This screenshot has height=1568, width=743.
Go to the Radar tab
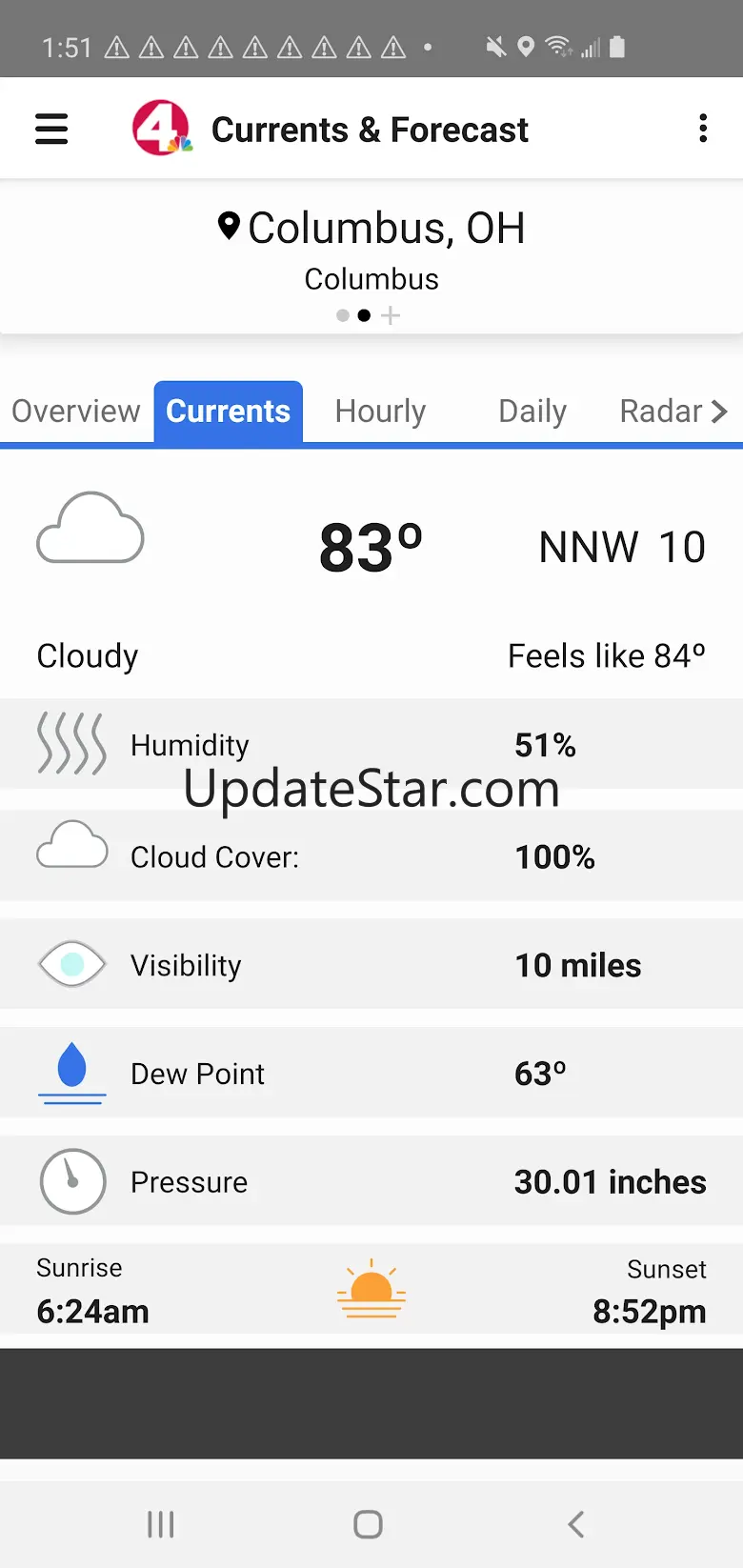pyautogui.click(x=659, y=412)
